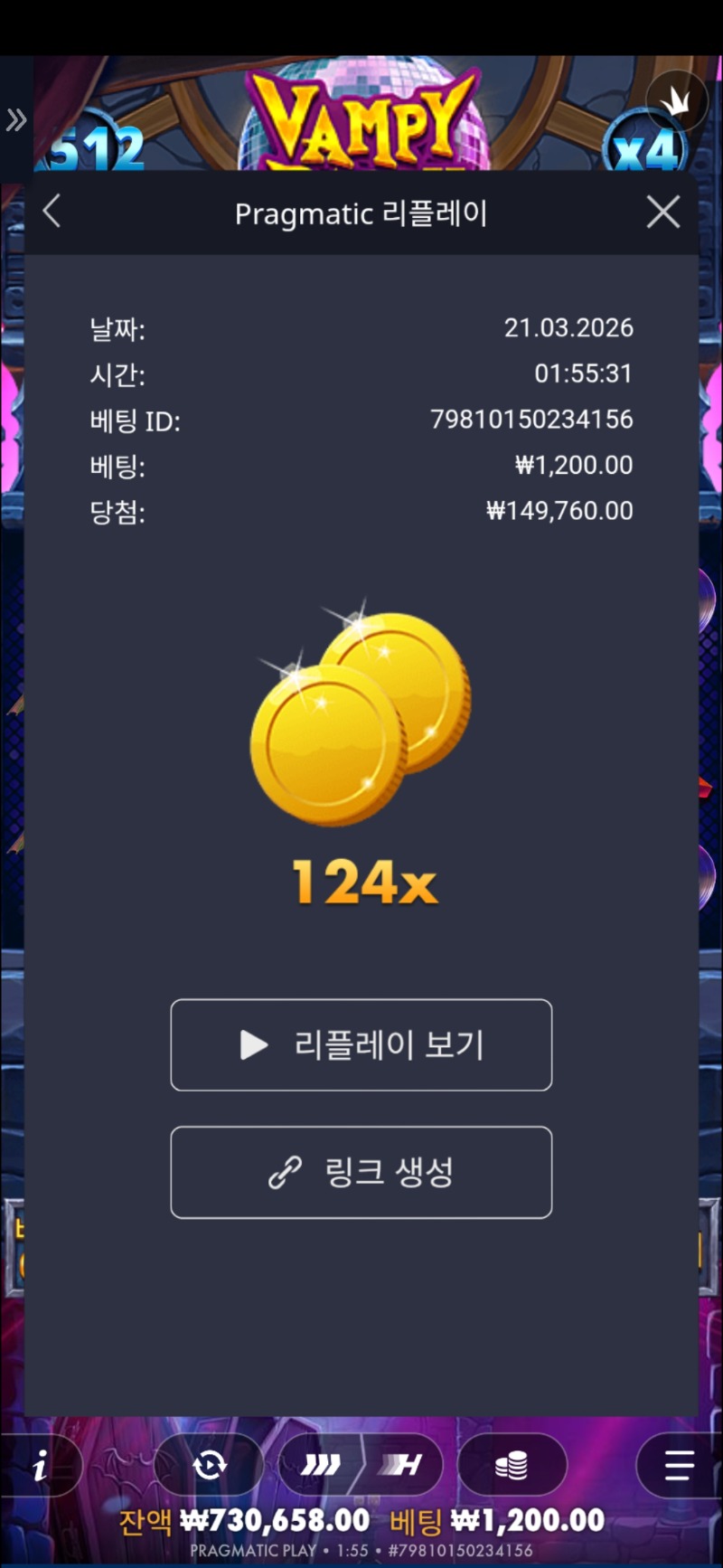This screenshot has height=1568, width=723.
Task: Open the game info button
Action: [41, 1466]
